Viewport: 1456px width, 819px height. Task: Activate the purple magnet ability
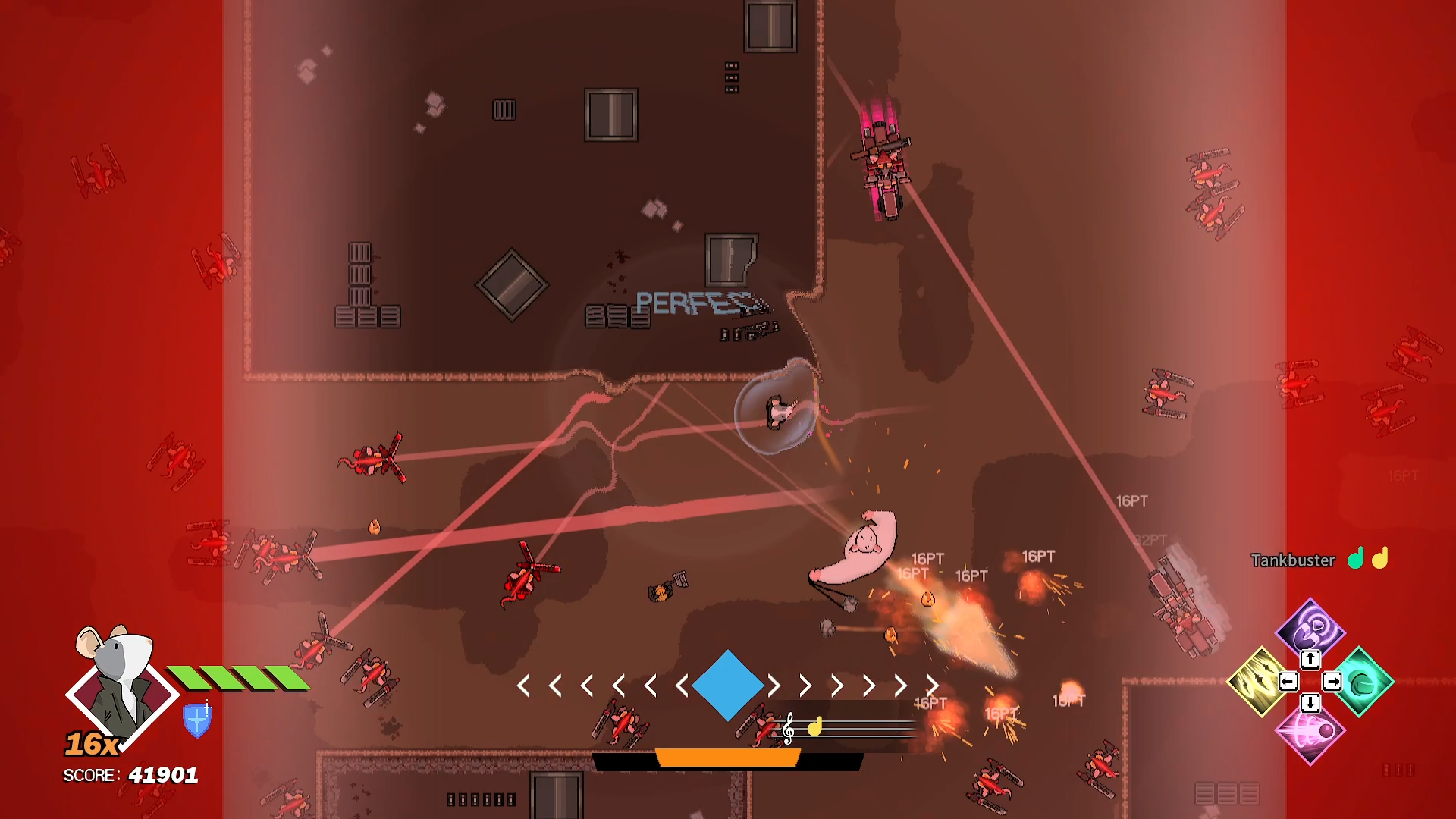coord(1310,628)
